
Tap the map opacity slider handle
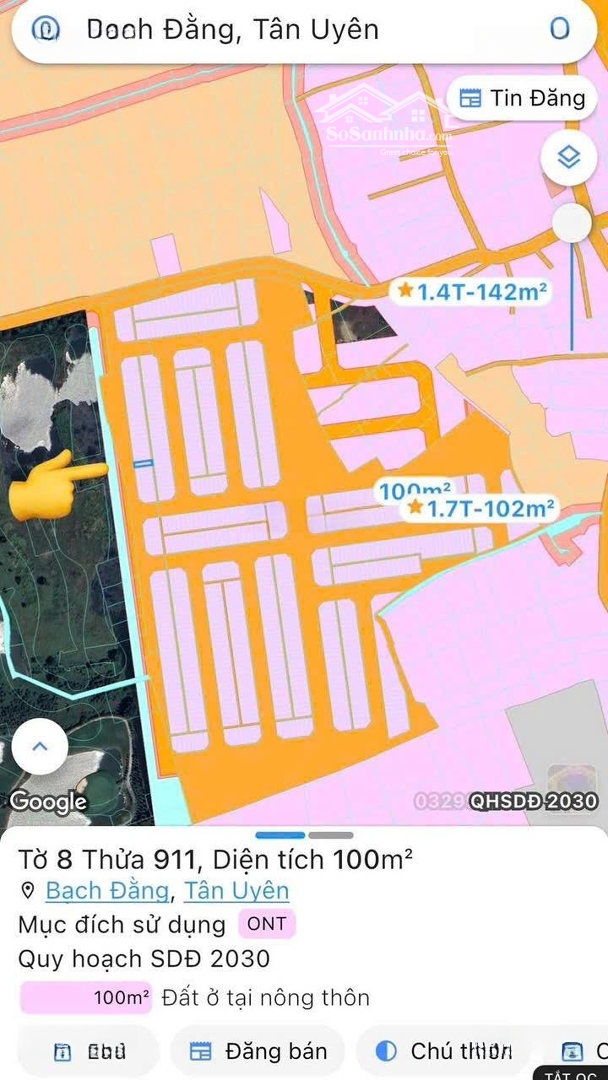(572, 223)
